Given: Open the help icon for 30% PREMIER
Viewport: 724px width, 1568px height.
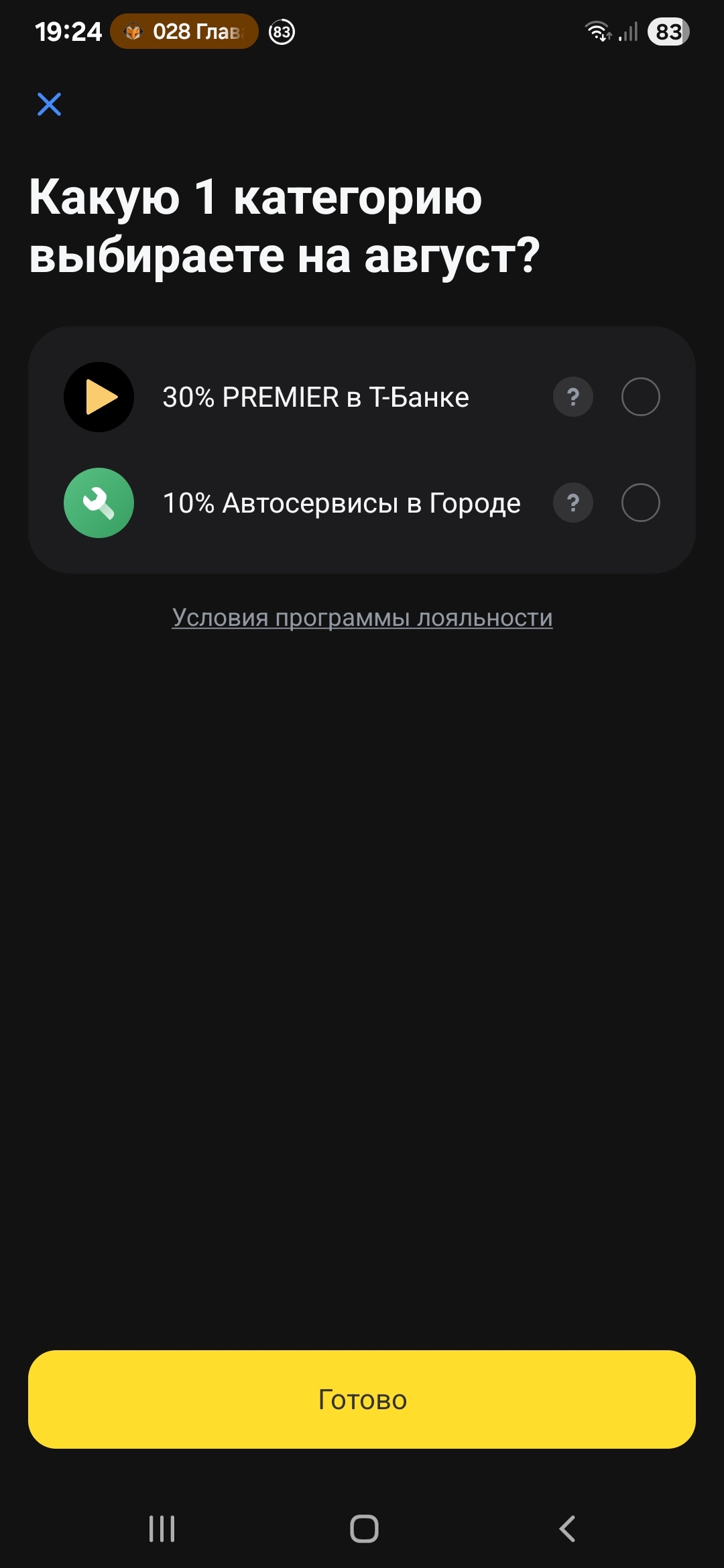Looking at the screenshot, I should (x=572, y=397).
